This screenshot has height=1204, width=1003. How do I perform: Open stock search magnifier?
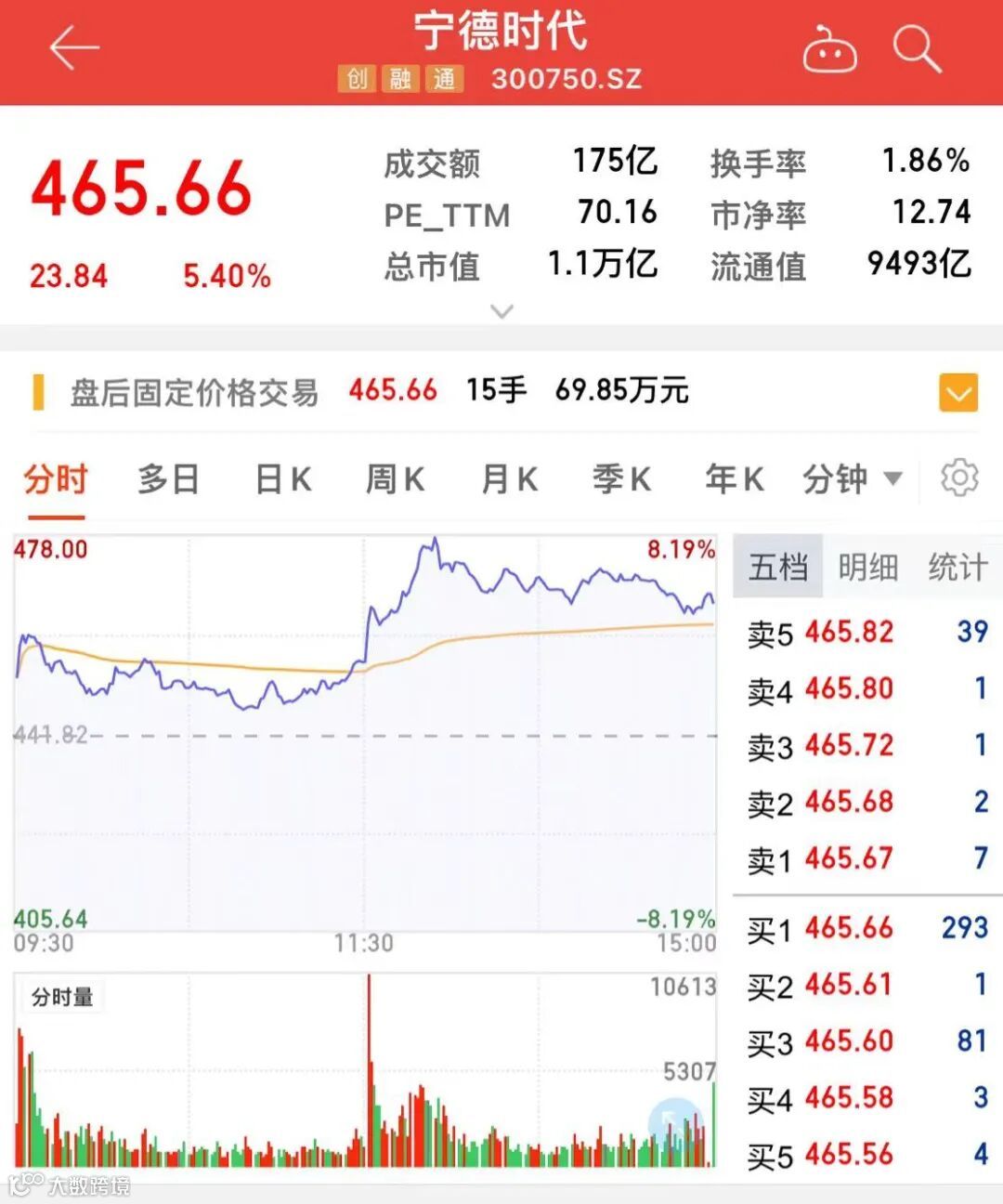pyautogui.click(x=917, y=48)
